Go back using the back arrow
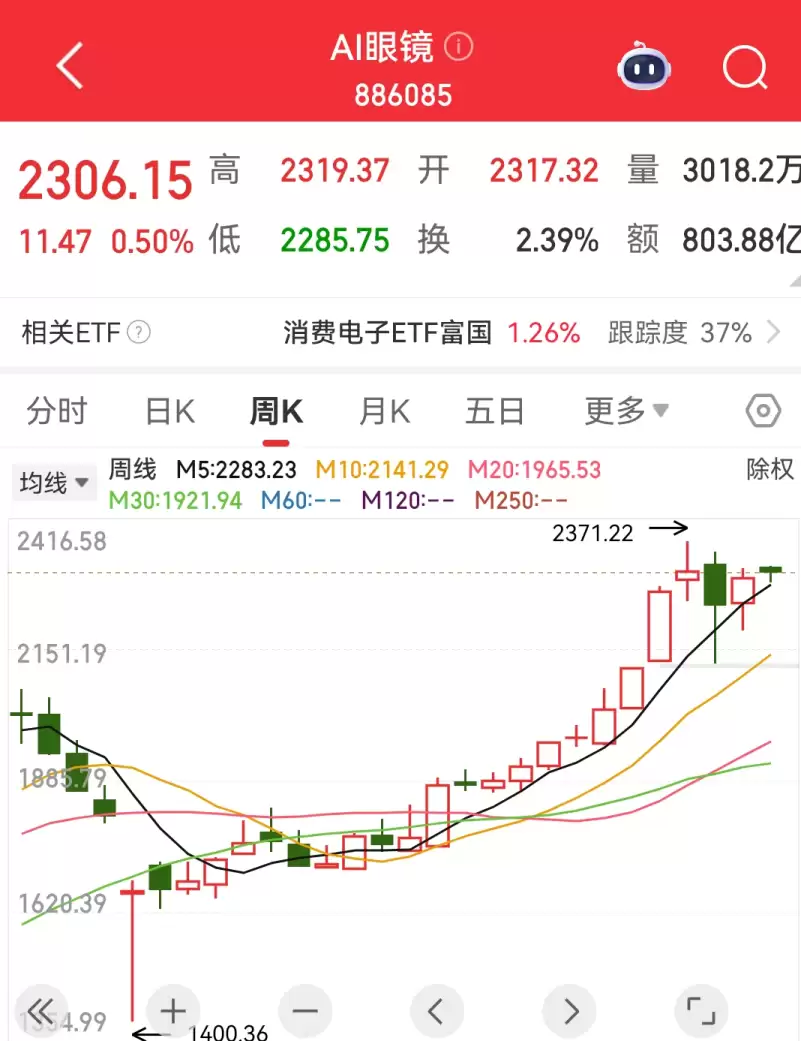The height and width of the screenshot is (1041, 801). tap(68, 63)
